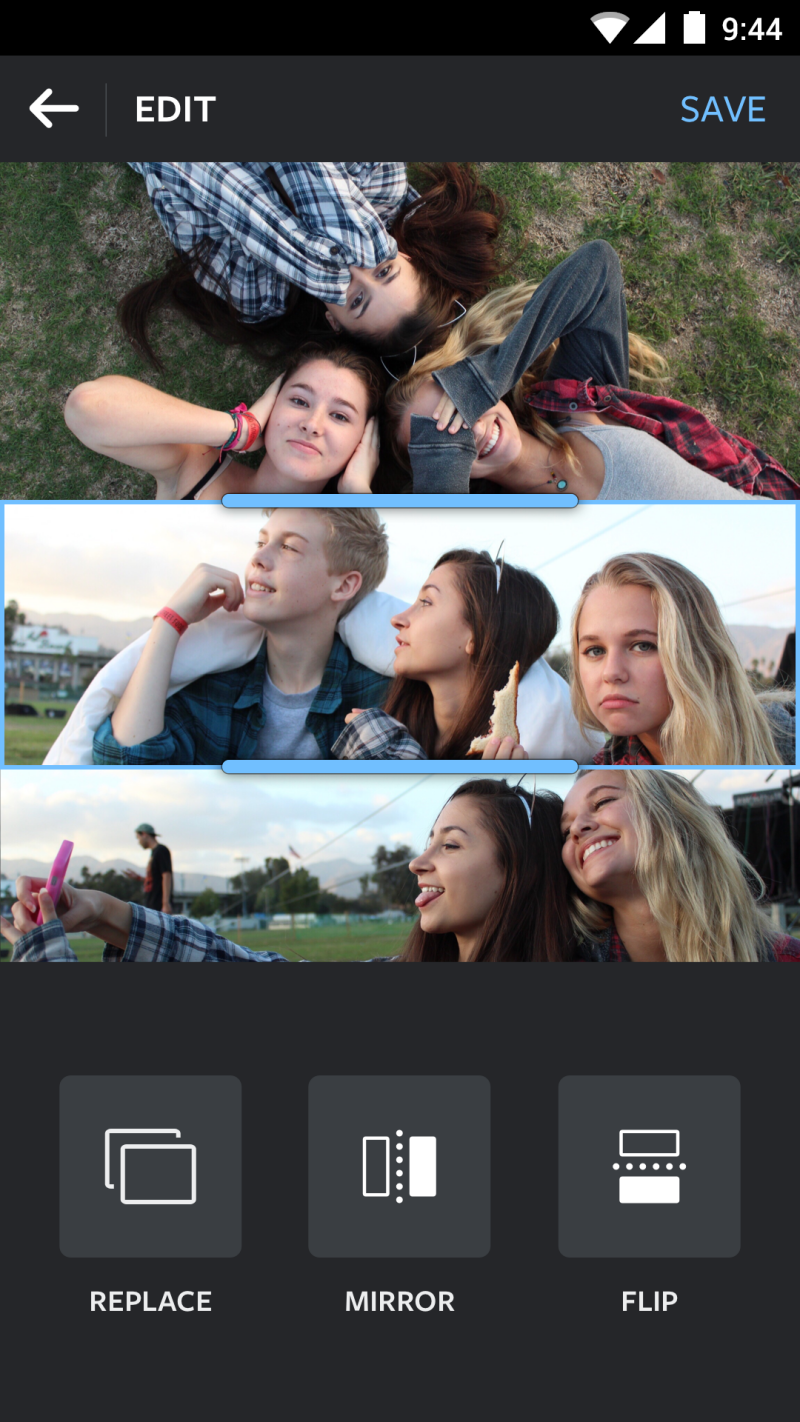Replace the selected photo
800x1422 pixels.
coord(150,1166)
